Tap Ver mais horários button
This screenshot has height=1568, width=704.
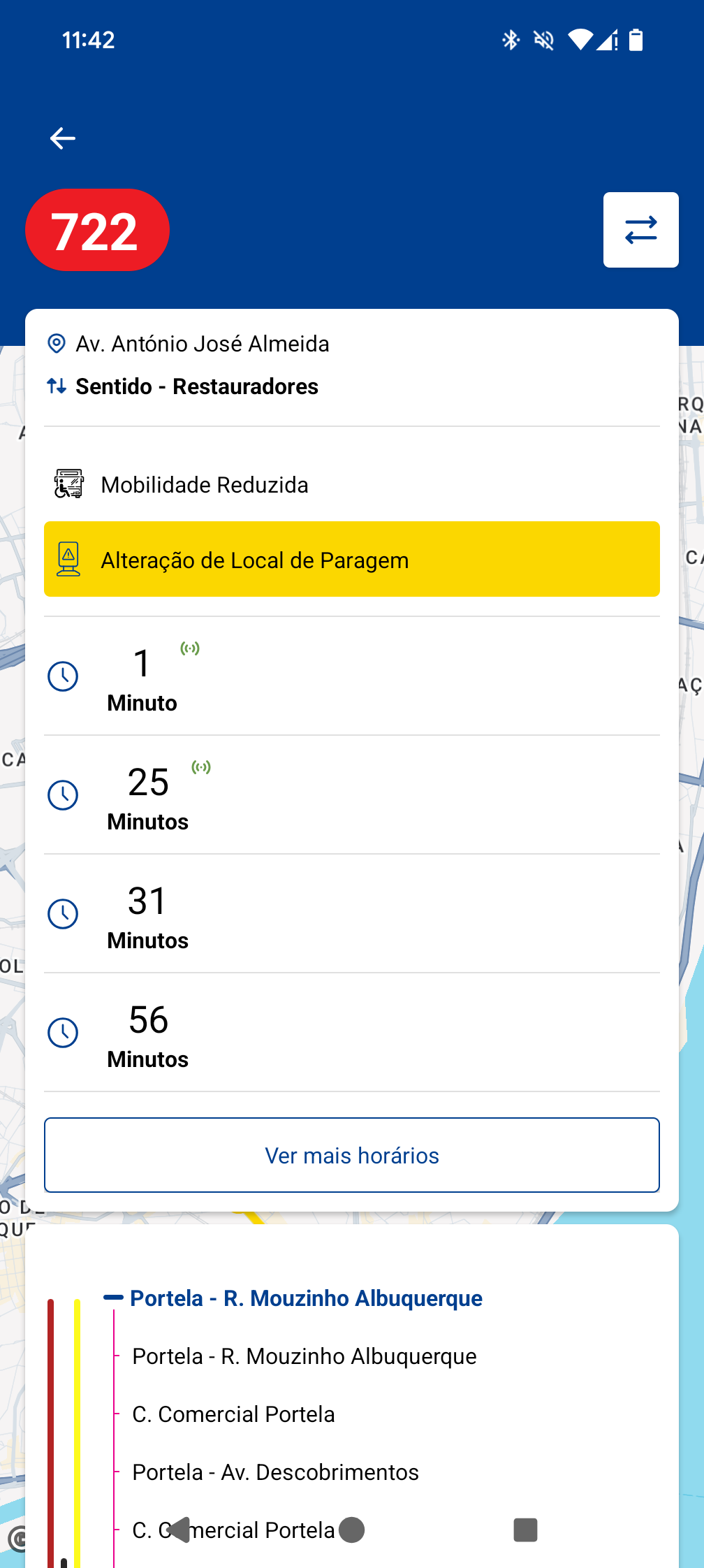click(352, 1155)
